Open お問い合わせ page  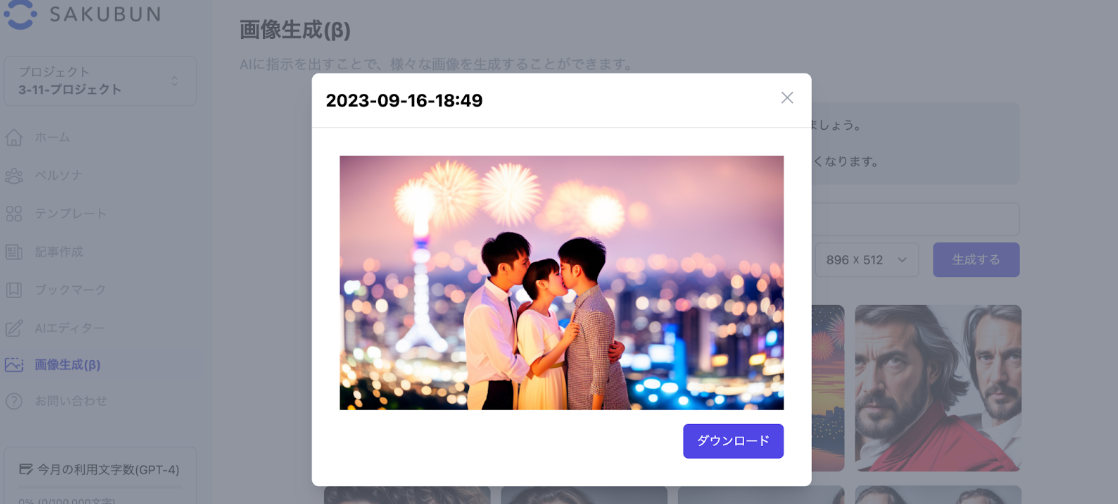coord(70,401)
